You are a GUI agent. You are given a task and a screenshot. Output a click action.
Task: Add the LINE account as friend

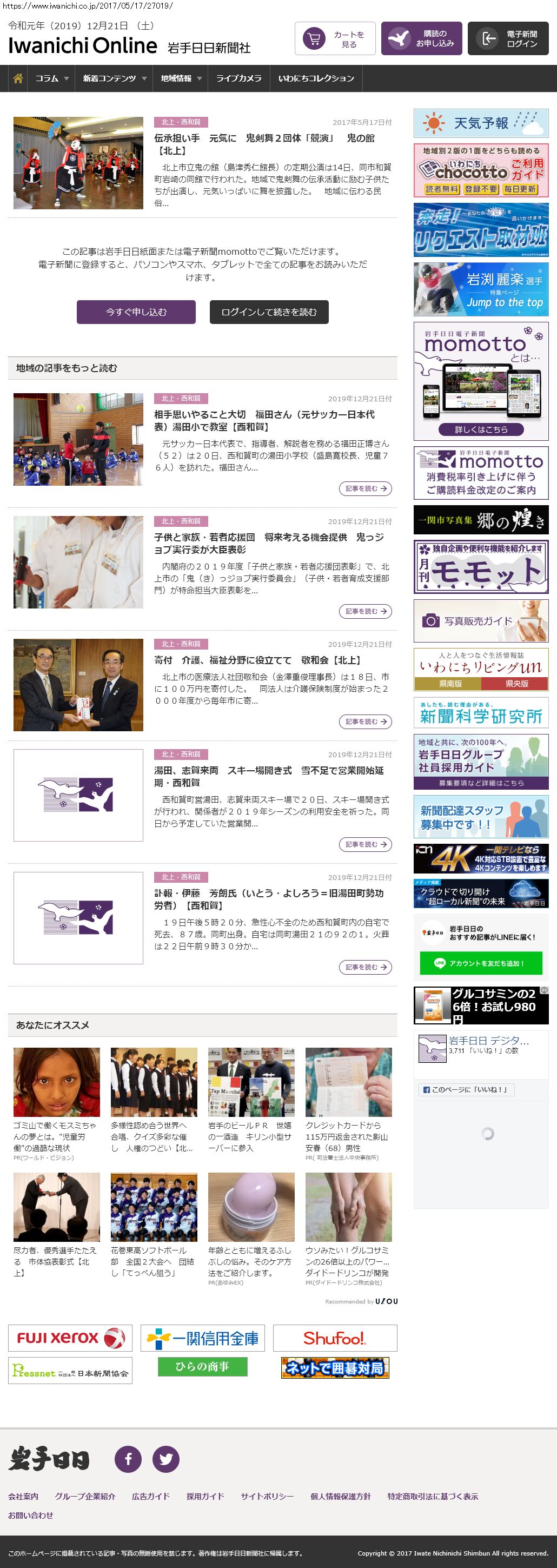point(480,963)
